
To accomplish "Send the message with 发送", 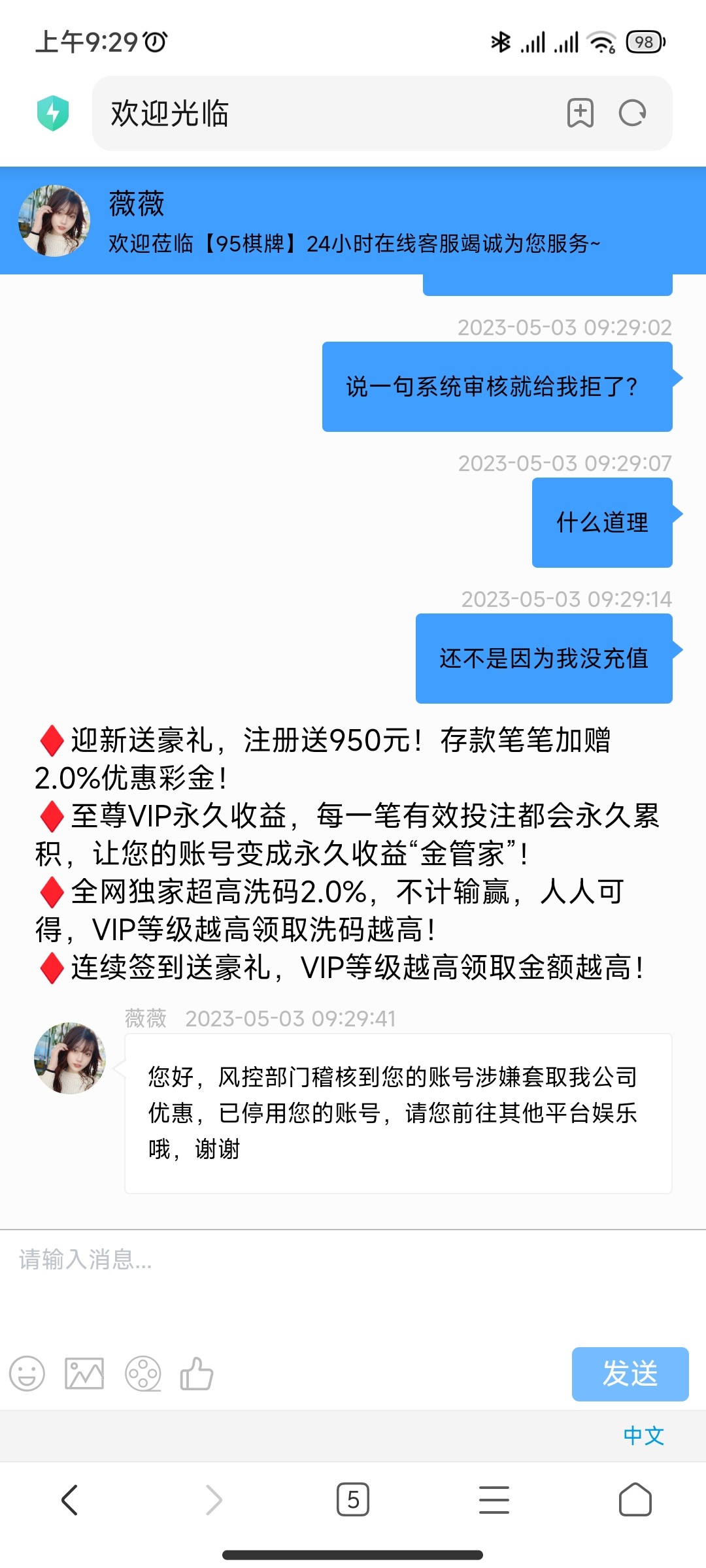I will 630,1373.
